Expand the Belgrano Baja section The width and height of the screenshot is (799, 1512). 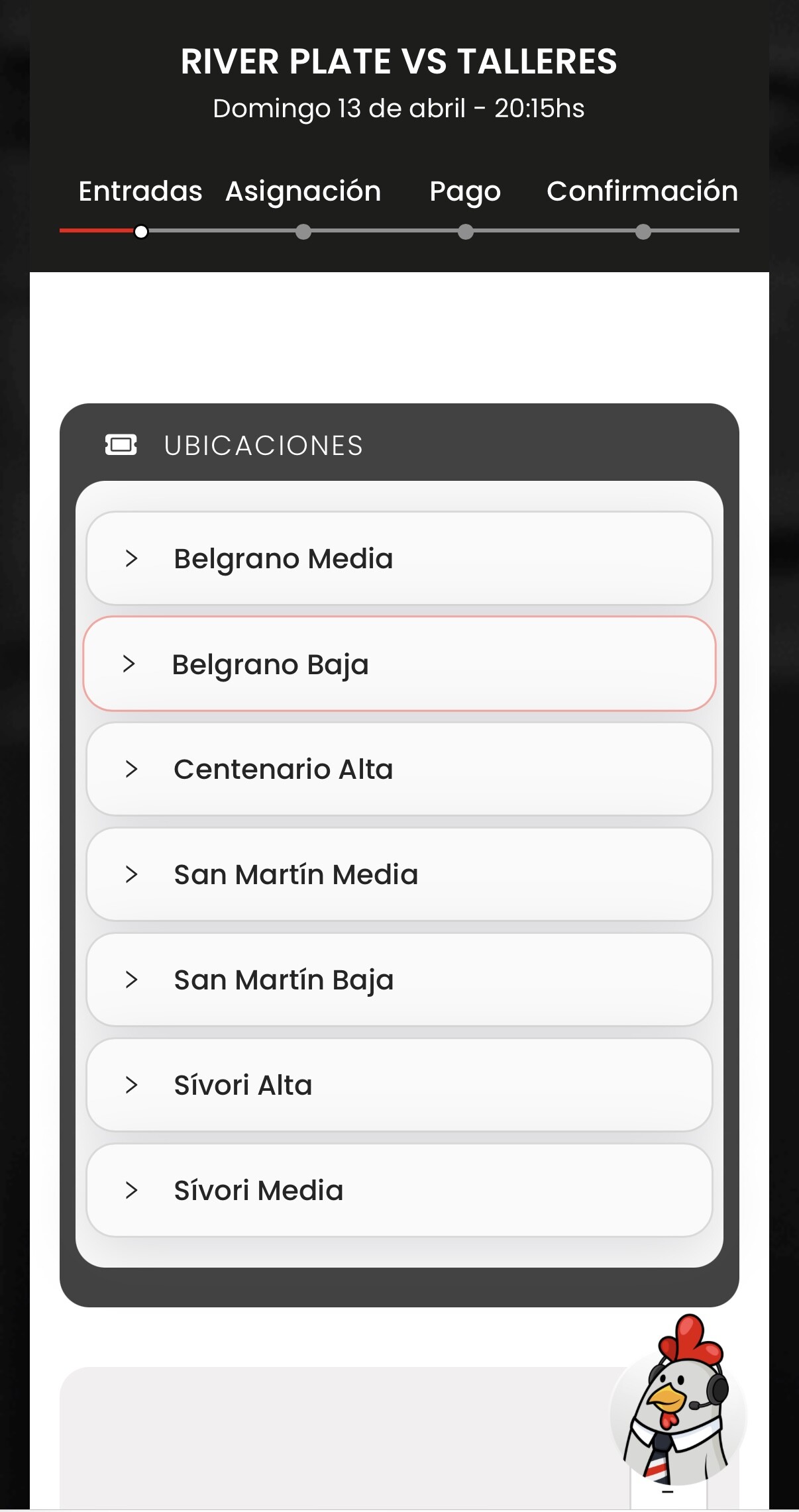[x=399, y=664]
